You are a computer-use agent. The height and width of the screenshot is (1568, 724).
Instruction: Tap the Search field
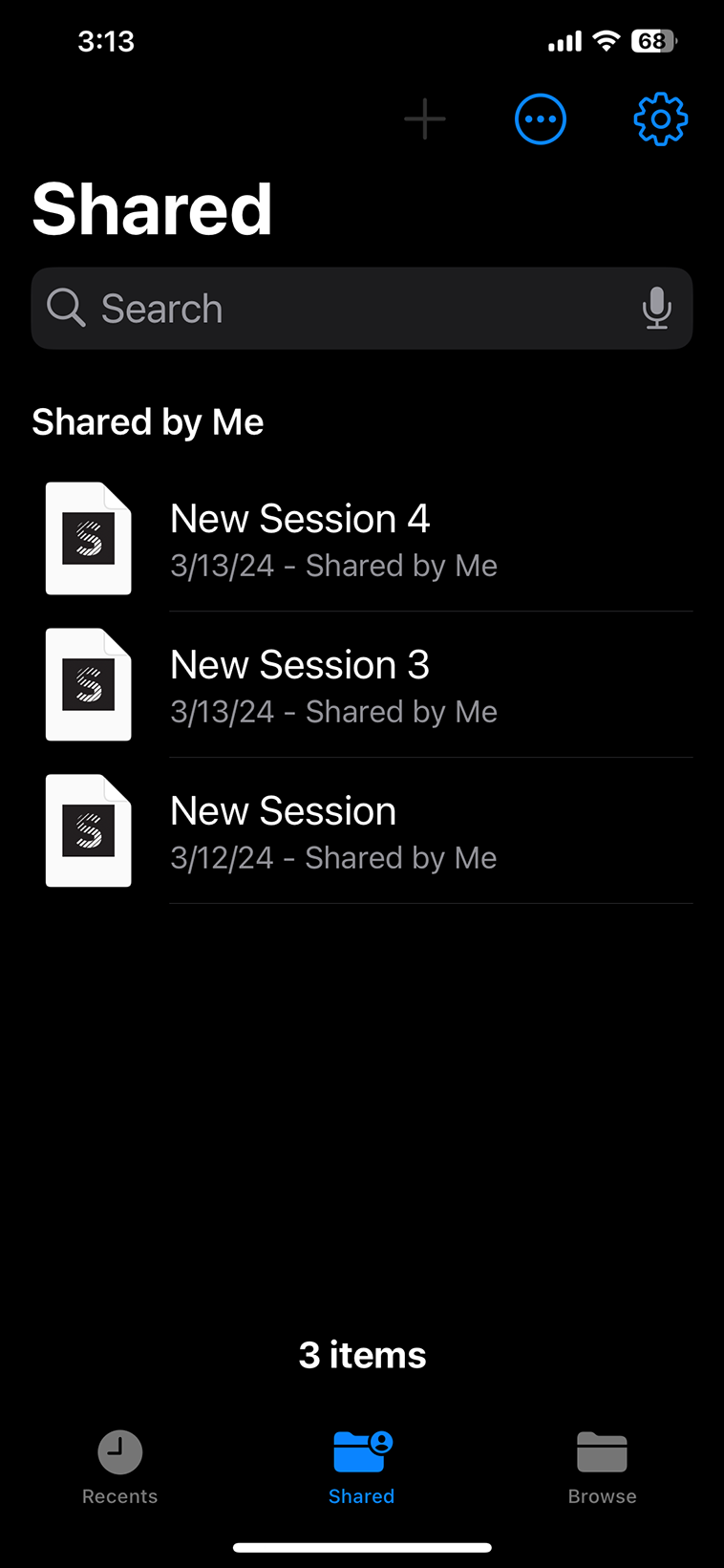[362, 309]
